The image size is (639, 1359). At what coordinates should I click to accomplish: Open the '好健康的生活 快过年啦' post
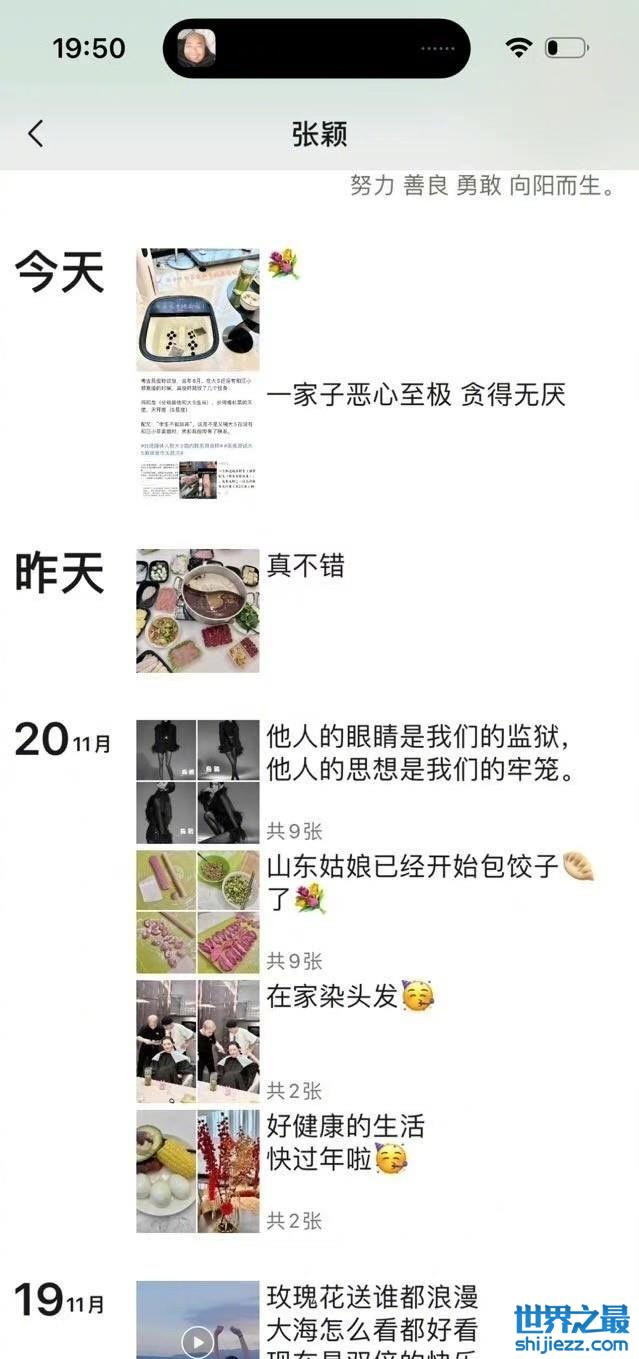(x=198, y=1171)
